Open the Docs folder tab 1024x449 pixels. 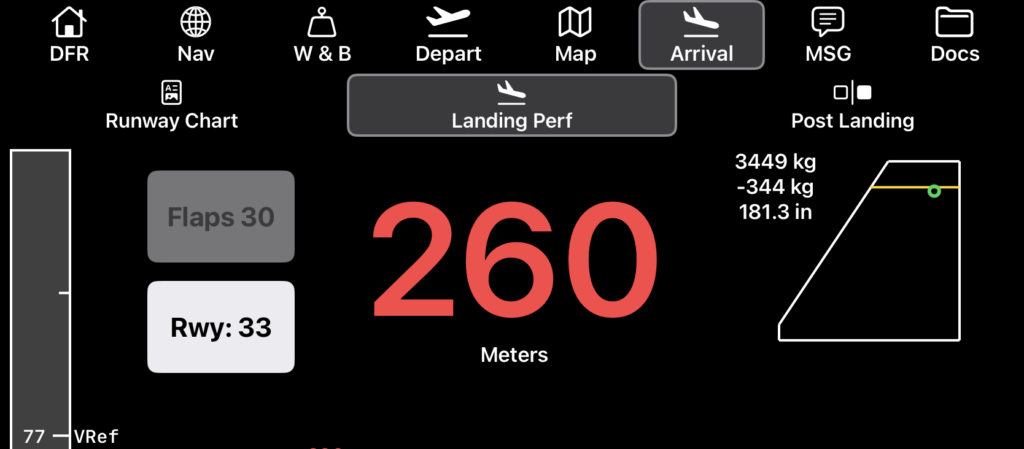click(954, 35)
